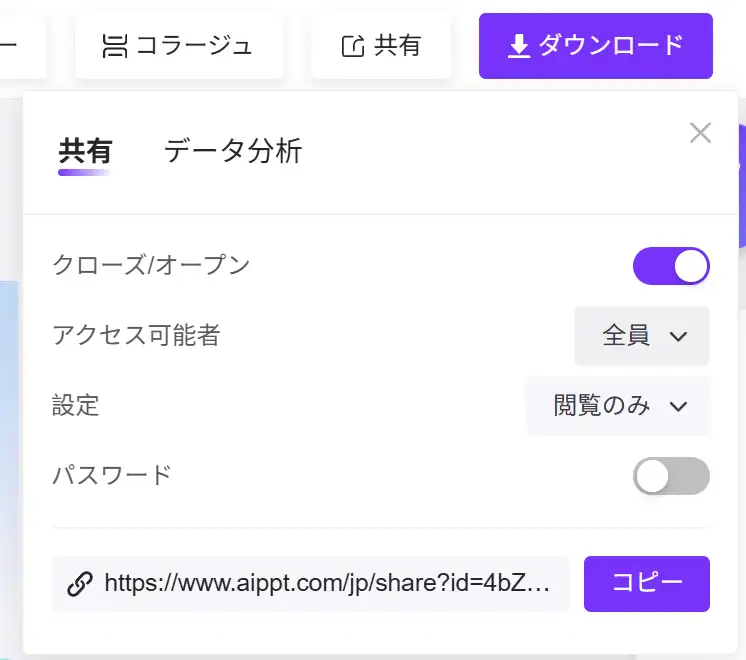Viewport: 746px width, 660px height.
Task: Close the share panel
Action: 700,133
